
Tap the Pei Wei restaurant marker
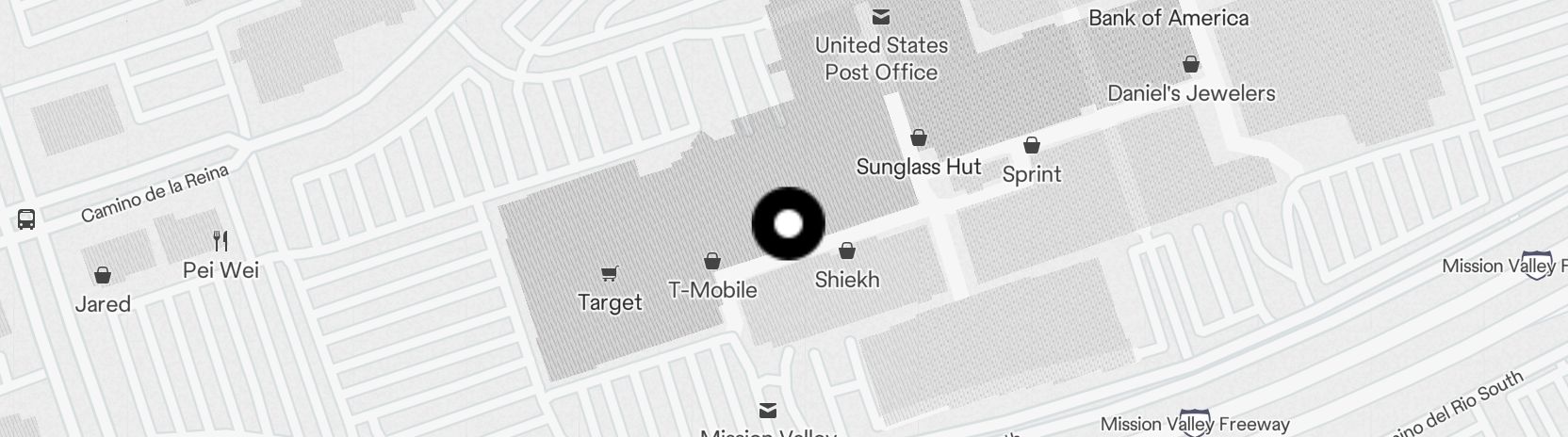[x=220, y=241]
